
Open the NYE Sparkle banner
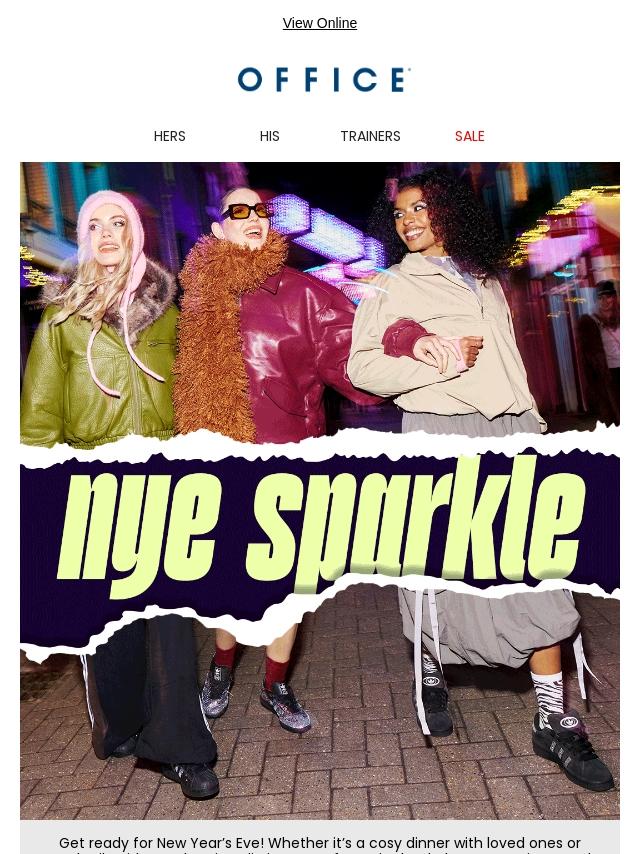(320, 490)
